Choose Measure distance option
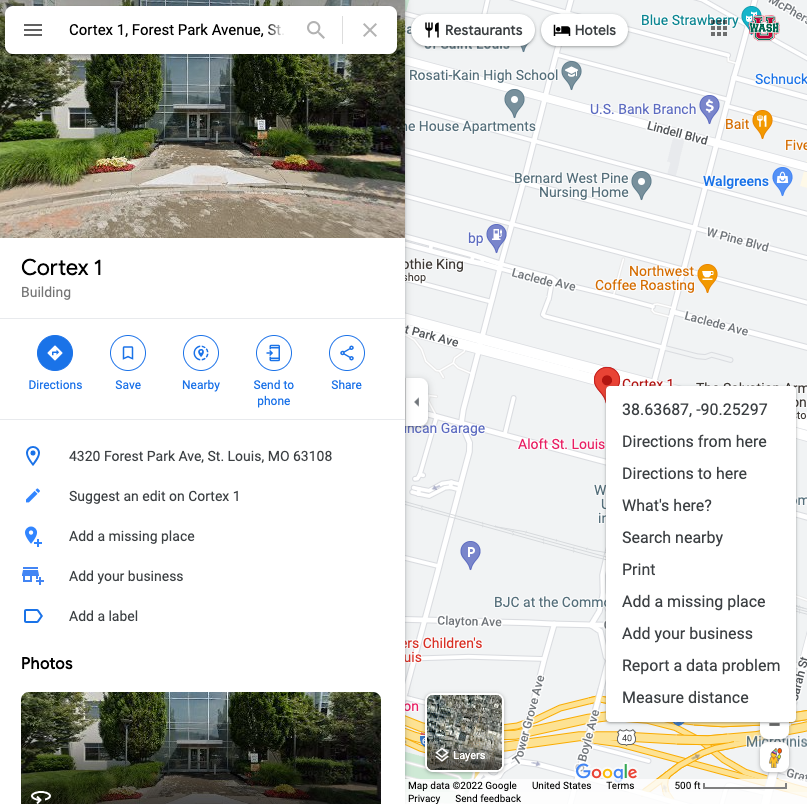 [685, 697]
